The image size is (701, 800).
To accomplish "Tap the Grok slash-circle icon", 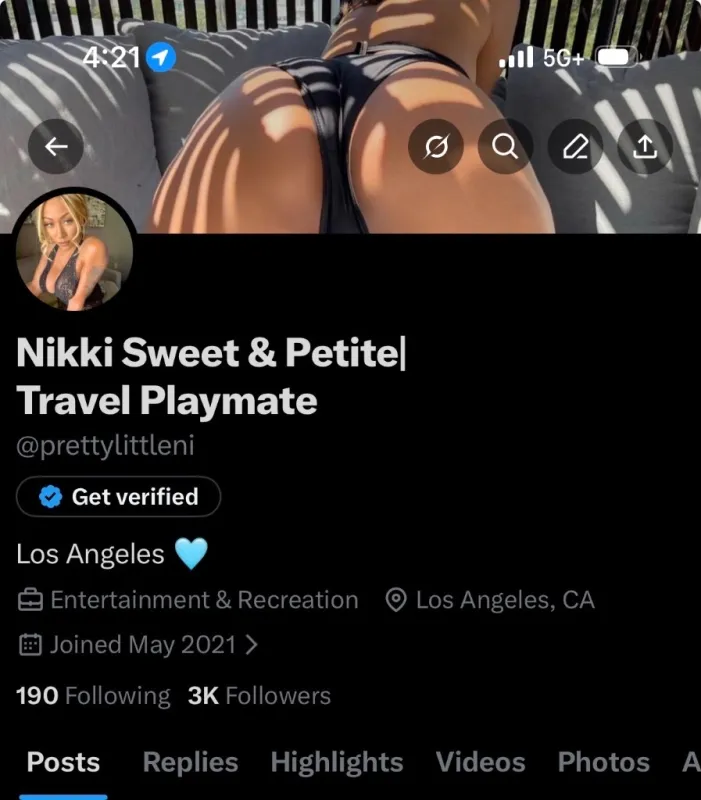I will [x=436, y=147].
